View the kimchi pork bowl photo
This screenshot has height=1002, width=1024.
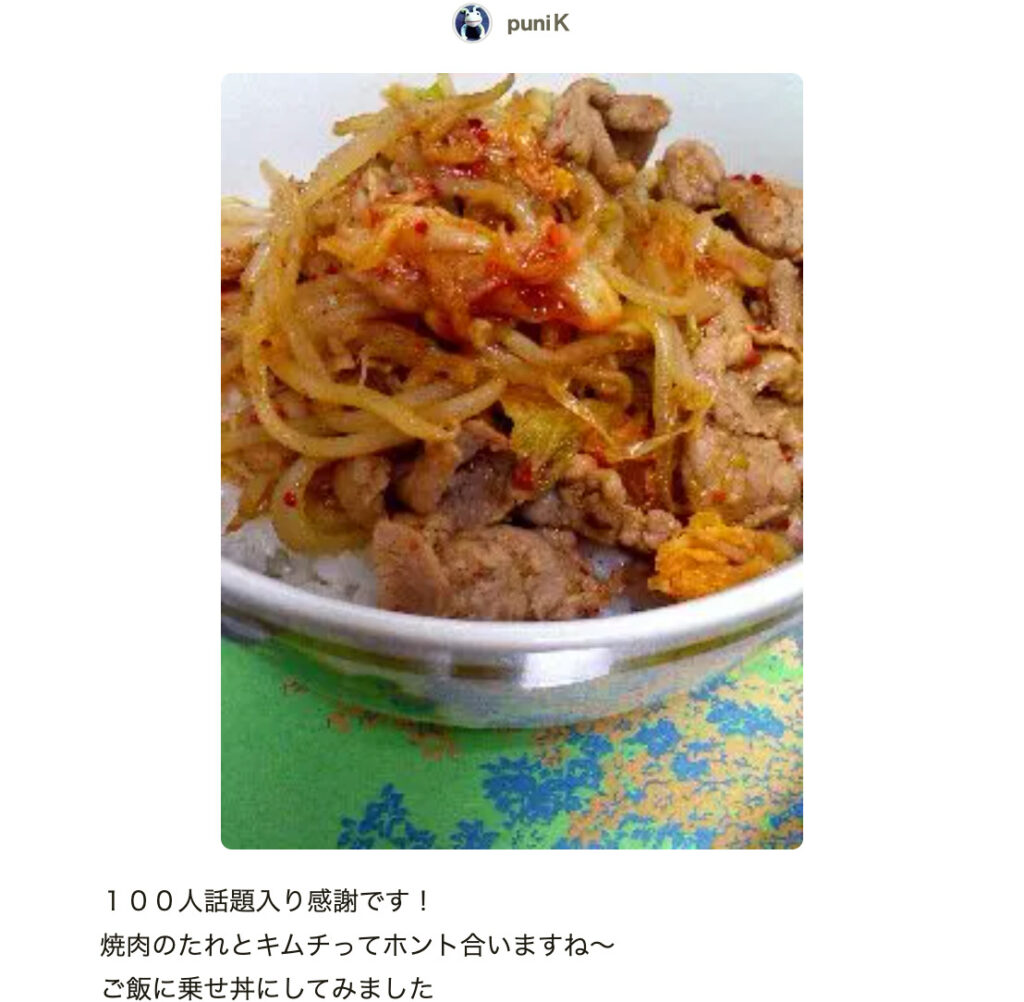(511, 461)
